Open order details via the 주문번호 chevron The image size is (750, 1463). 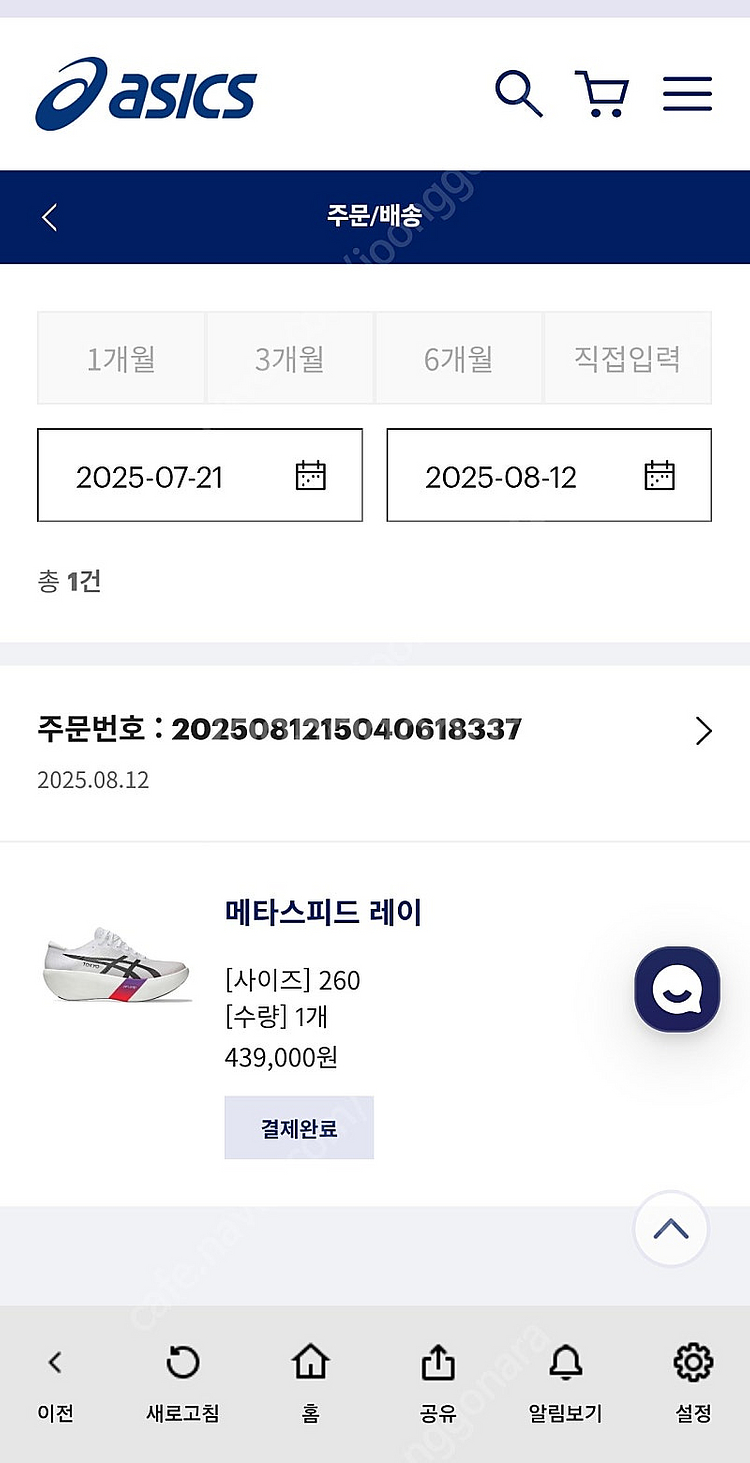click(x=703, y=731)
